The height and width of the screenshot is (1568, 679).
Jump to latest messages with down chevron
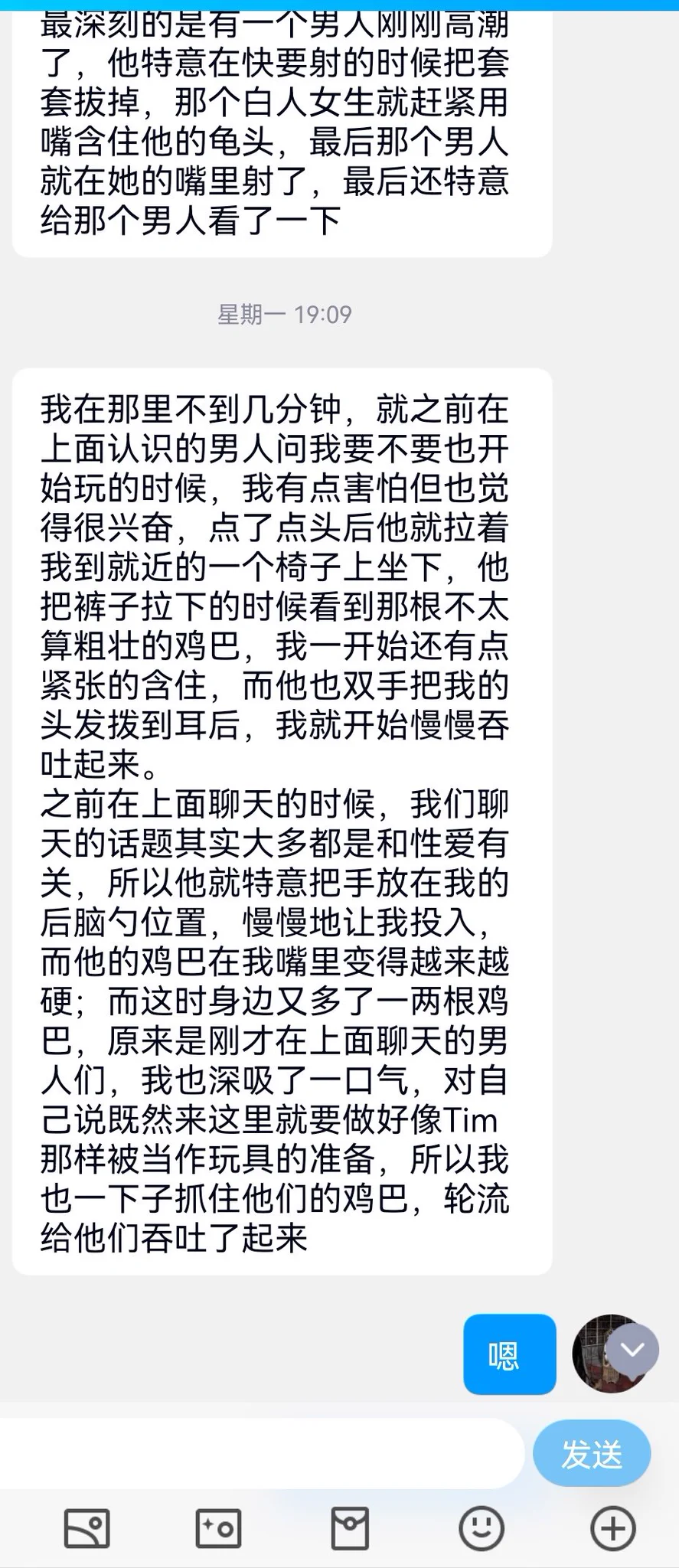point(632,1349)
